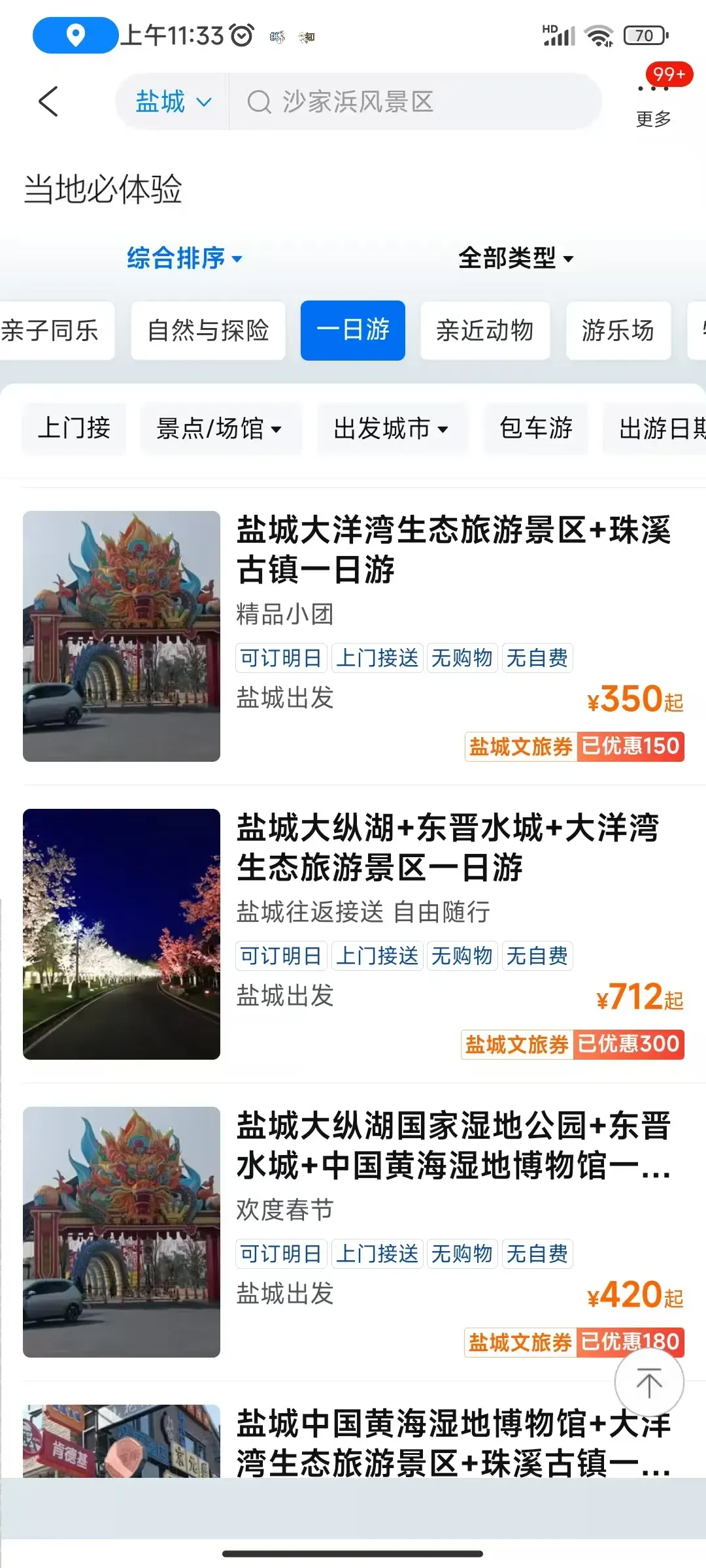Expand the 出发城市 filter
The width and height of the screenshot is (706, 1568).
click(x=392, y=429)
